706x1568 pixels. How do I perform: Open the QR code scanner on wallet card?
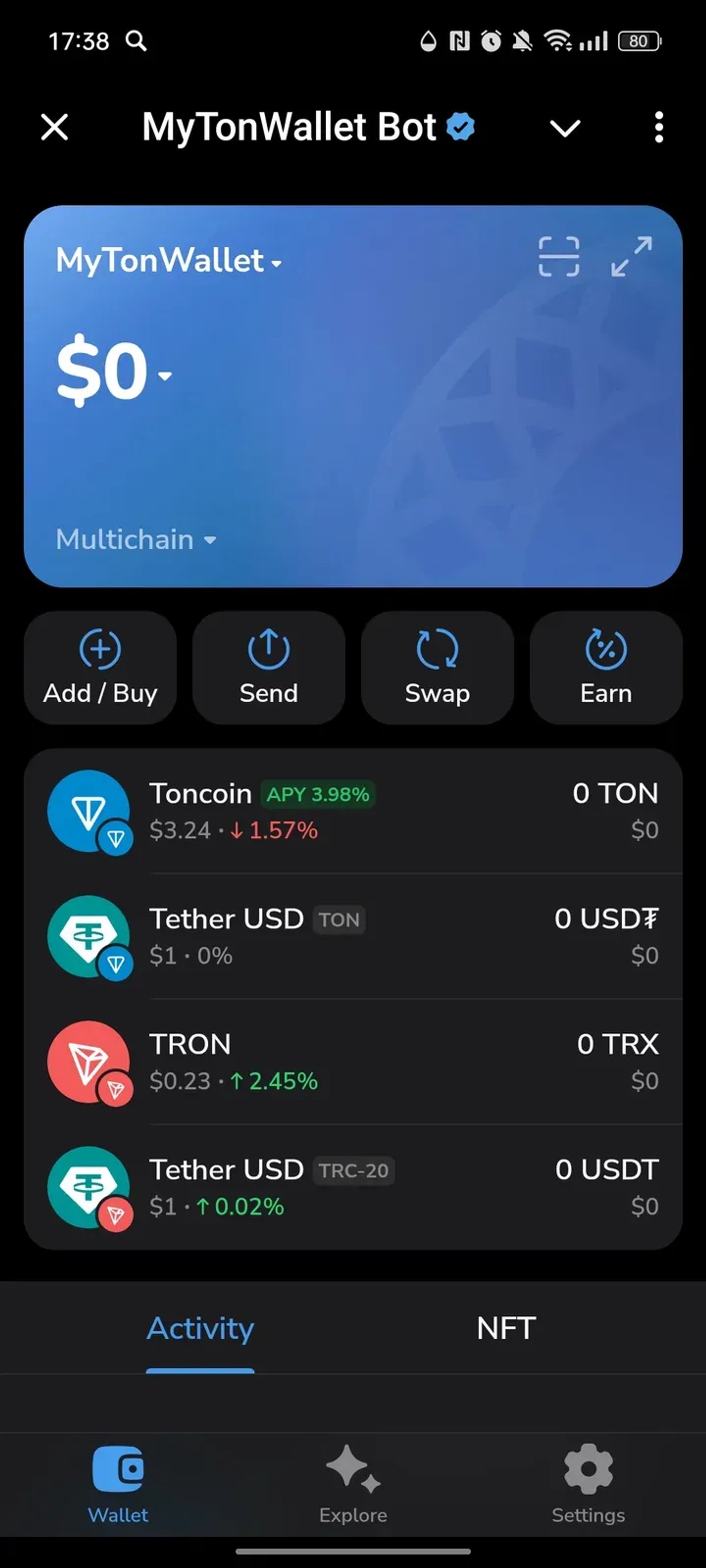[x=559, y=257]
